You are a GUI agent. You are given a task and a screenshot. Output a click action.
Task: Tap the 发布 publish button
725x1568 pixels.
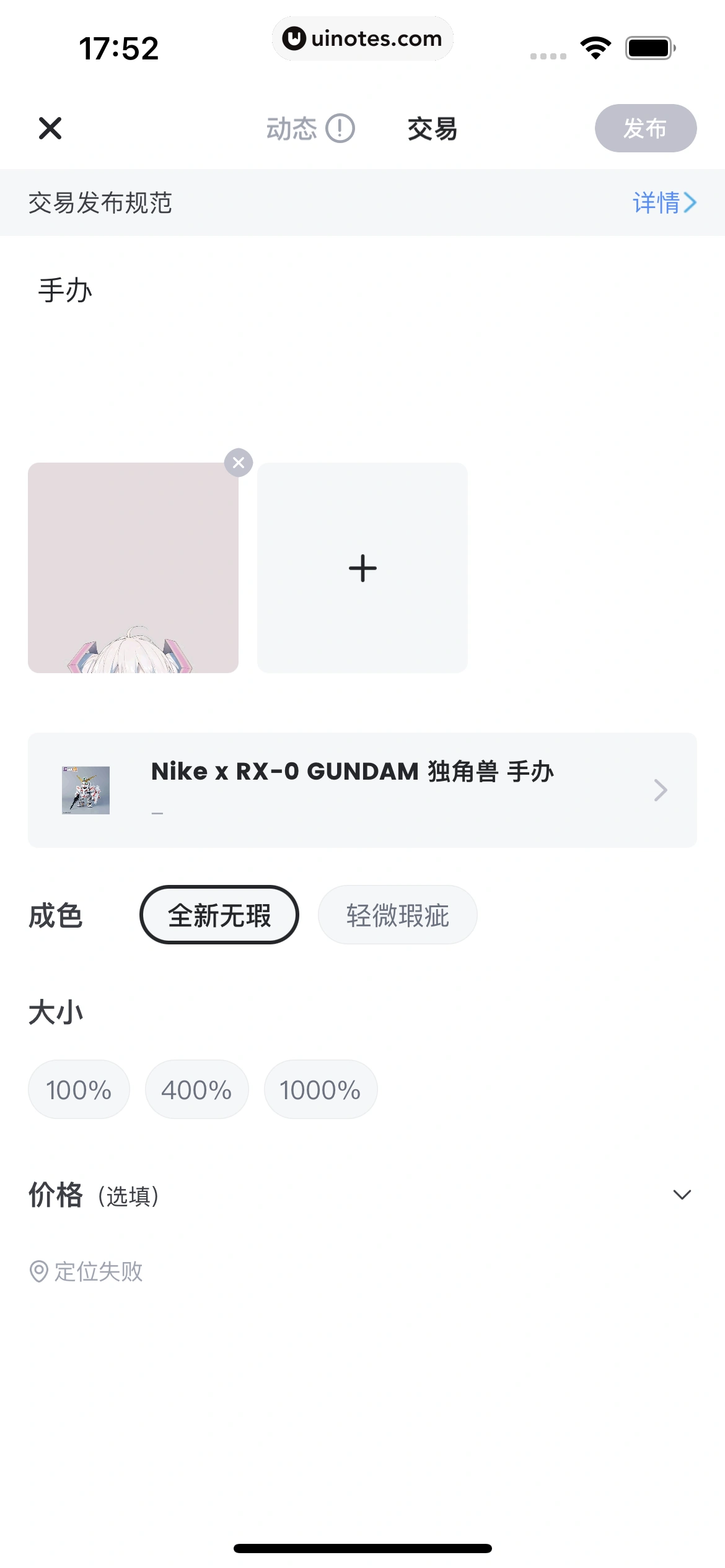[645, 128]
